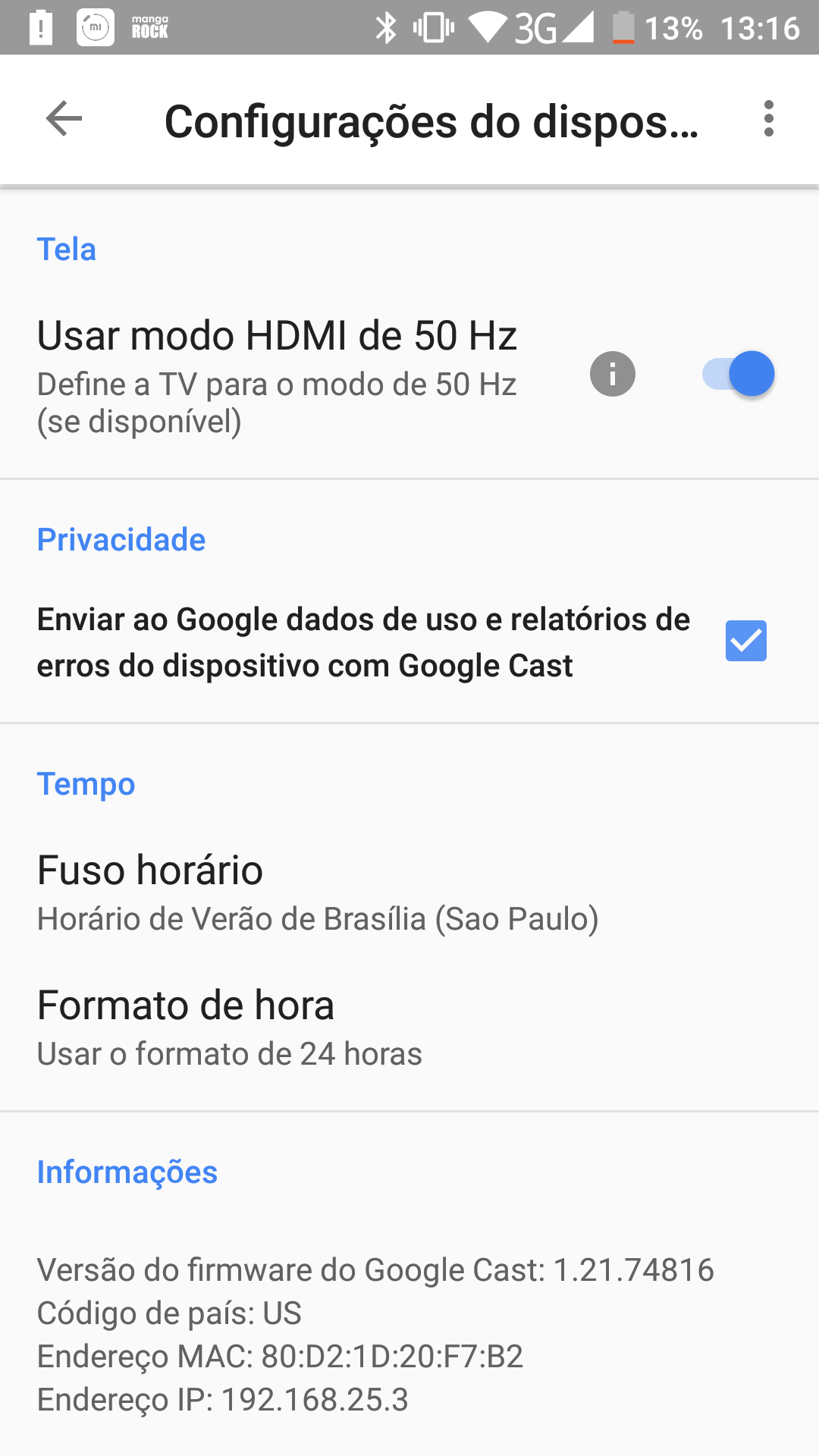The width and height of the screenshot is (819, 1456).
Task: Disable the 50 Hz HDMI mode switch
Action: coord(738,374)
